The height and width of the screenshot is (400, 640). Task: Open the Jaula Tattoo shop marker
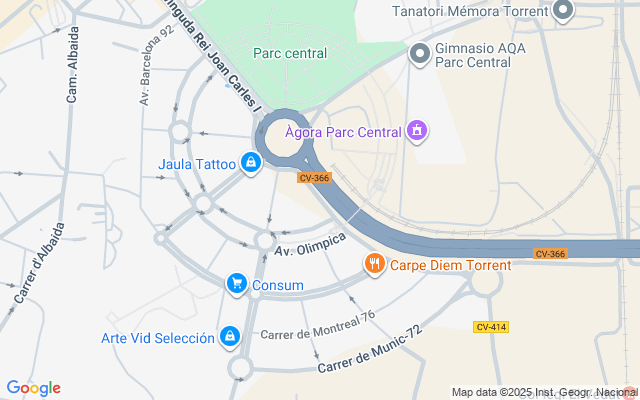point(250,164)
